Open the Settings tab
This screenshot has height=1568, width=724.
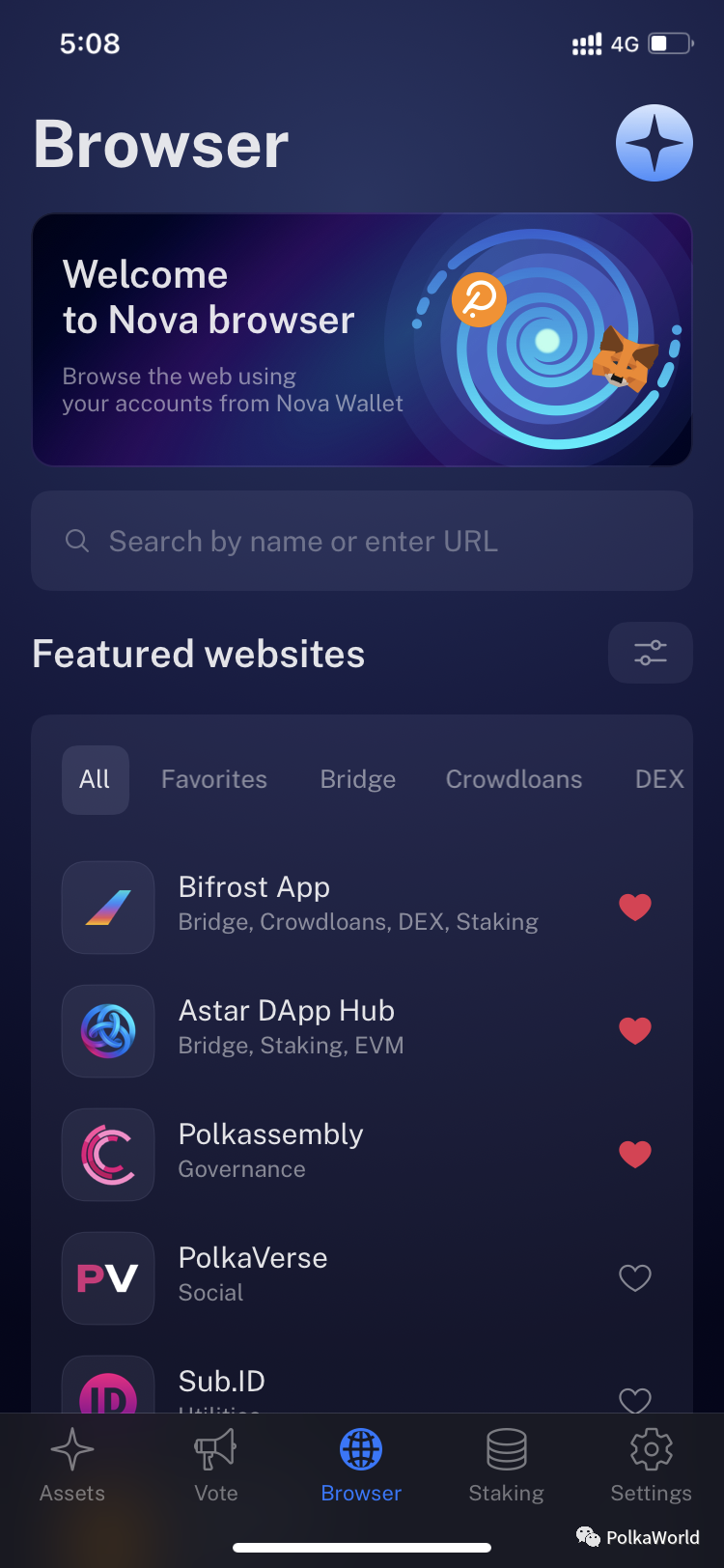point(651,1466)
